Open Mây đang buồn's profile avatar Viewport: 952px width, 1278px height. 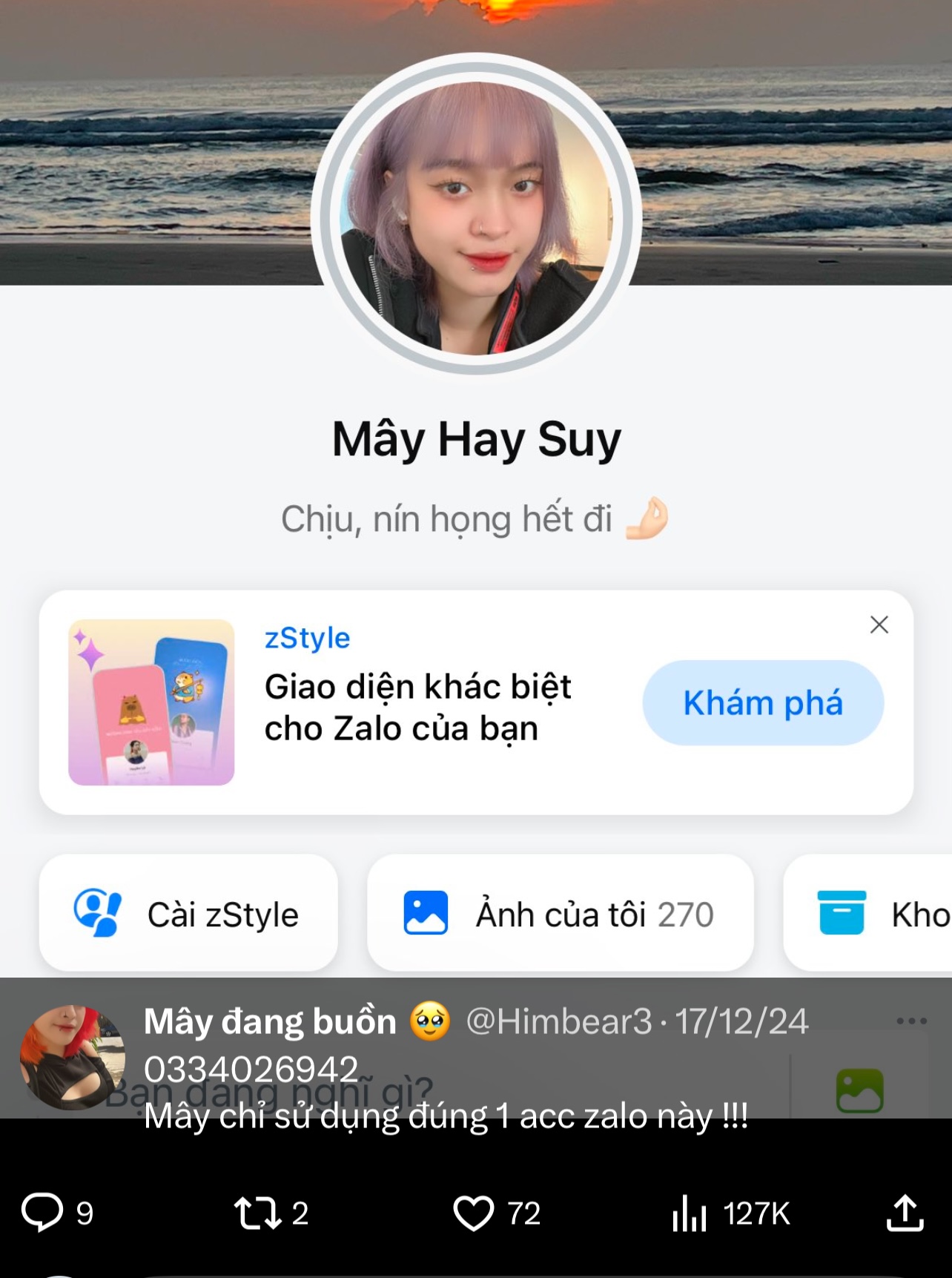coord(72,1057)
